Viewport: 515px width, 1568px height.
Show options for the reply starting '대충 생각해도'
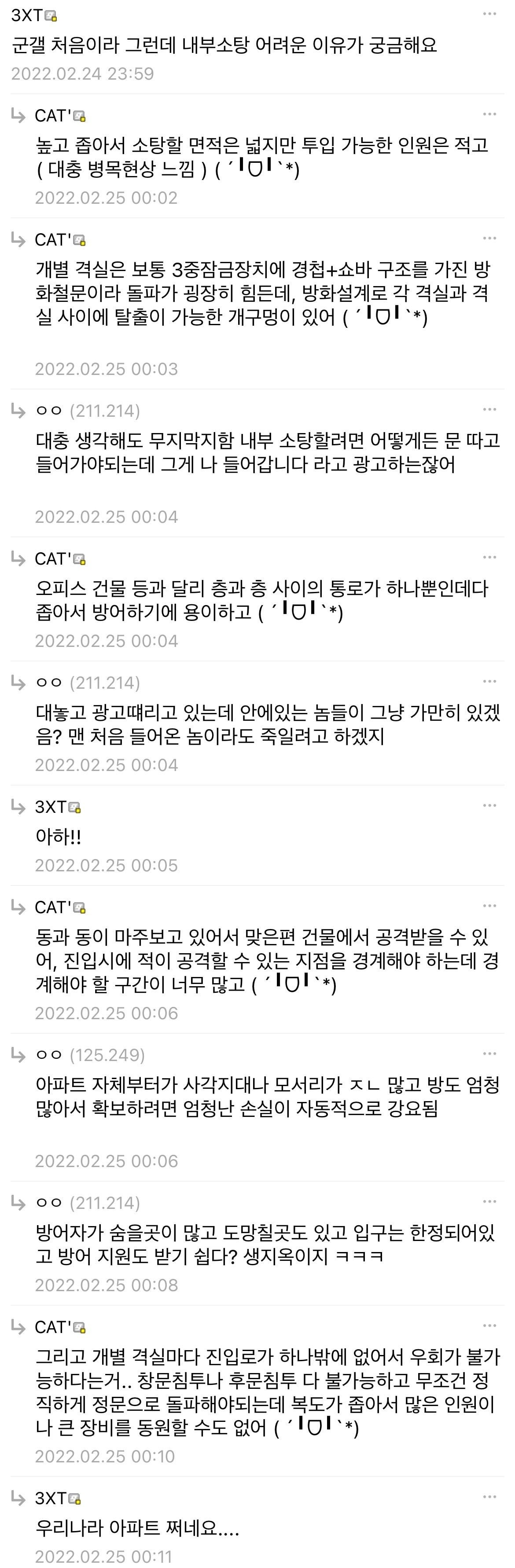point(489,410)
